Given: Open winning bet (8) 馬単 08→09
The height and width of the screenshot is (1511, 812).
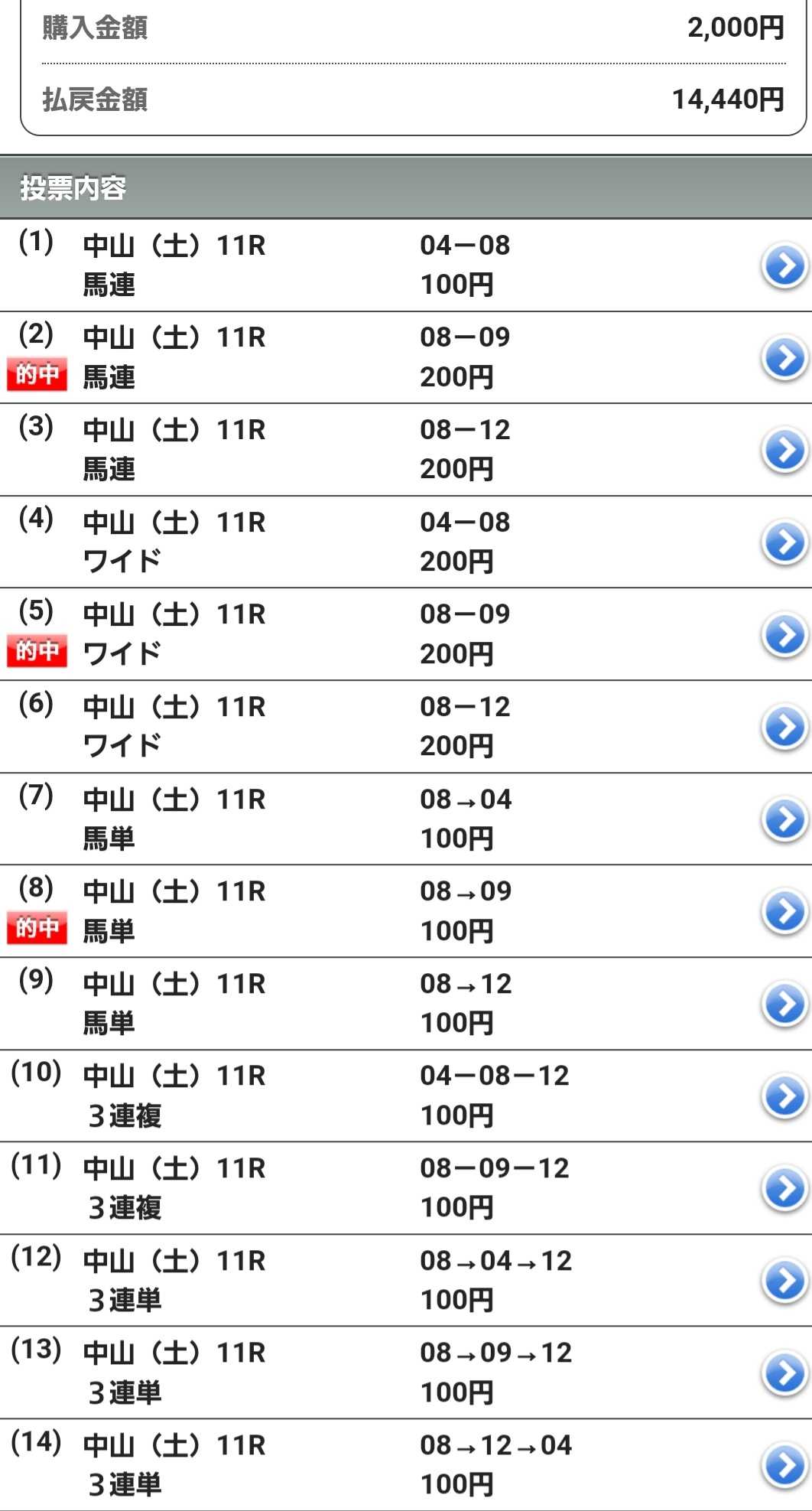Looking at the screenshot, I should [784, 911].
